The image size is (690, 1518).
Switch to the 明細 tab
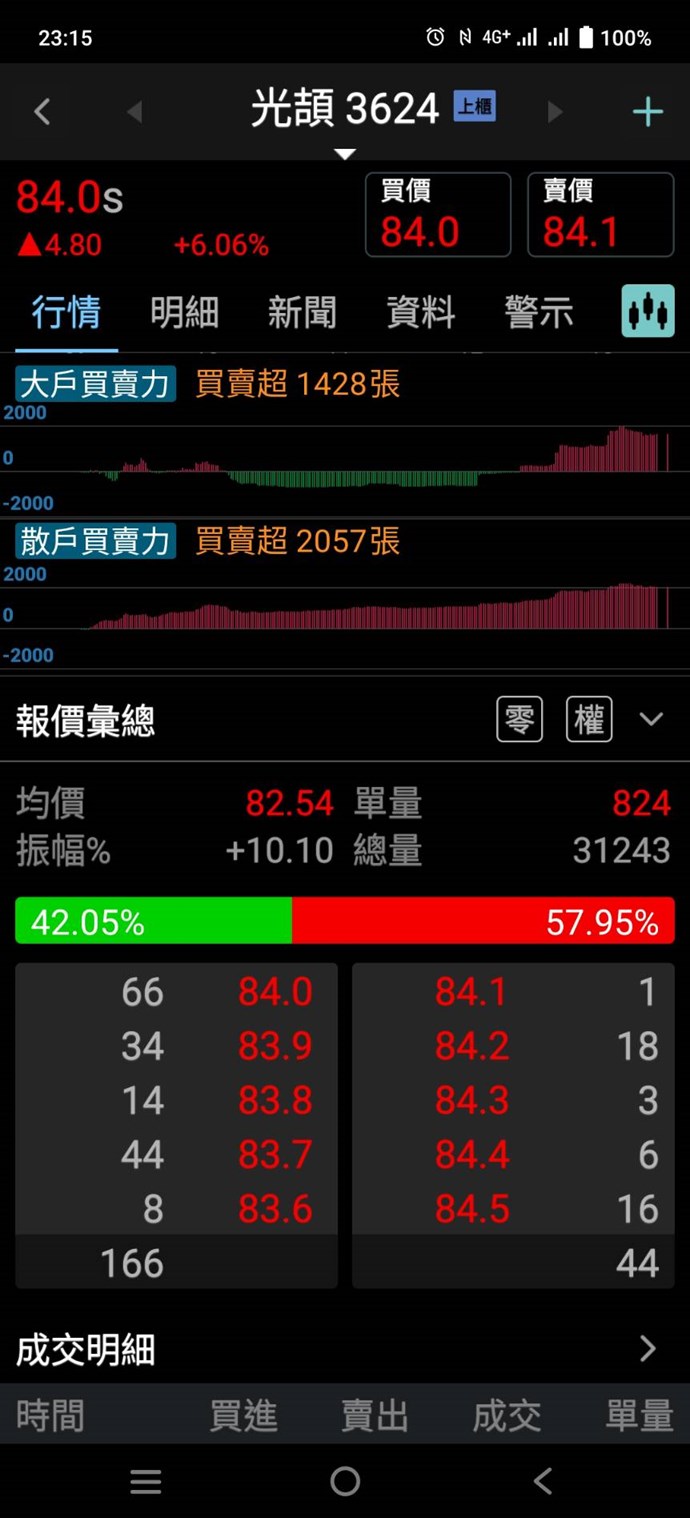click(184, 313)
